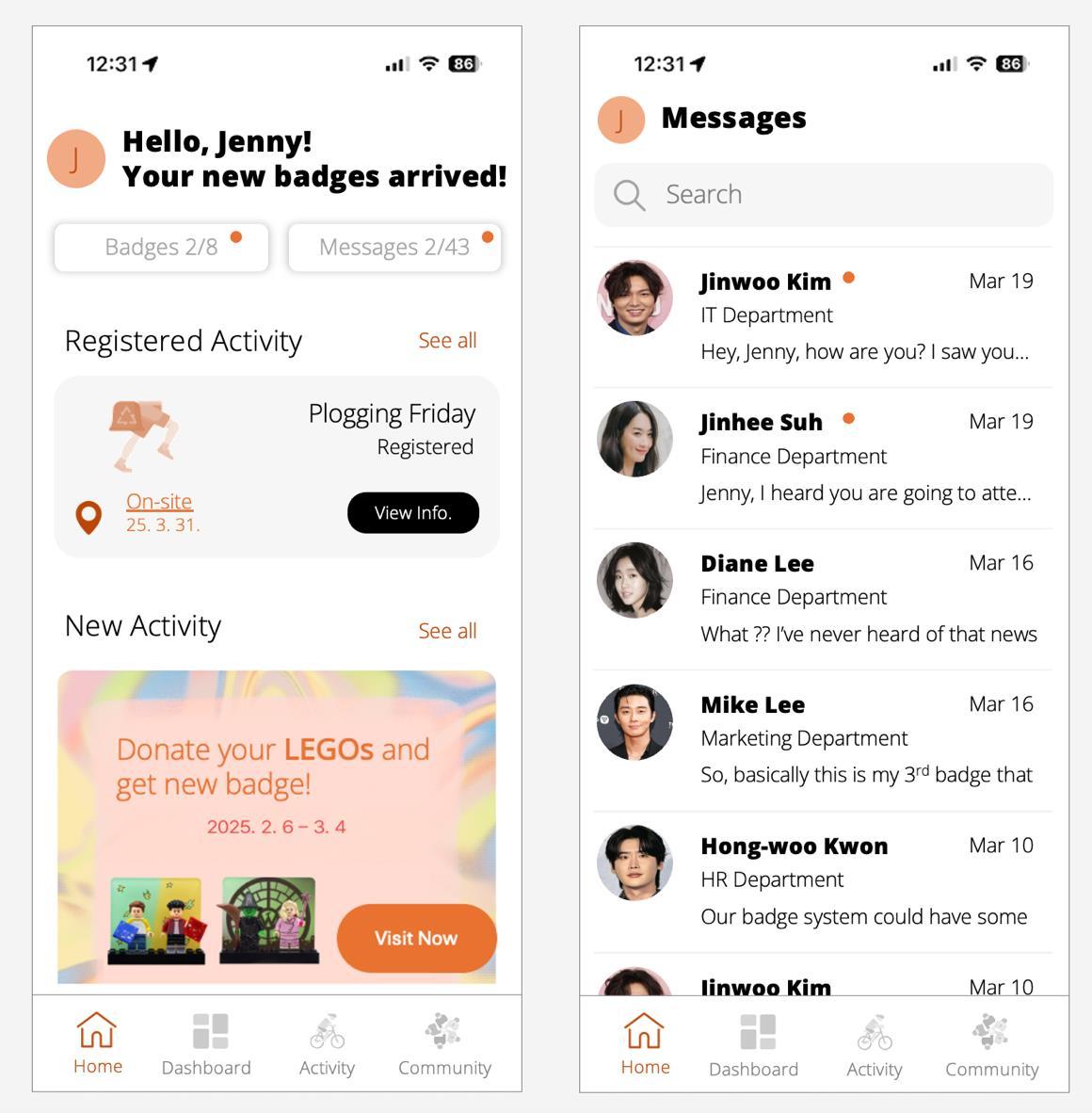Open the chat with Mike Lee
Viewport: 1092px width, 1113px height.
pos(823,740)
